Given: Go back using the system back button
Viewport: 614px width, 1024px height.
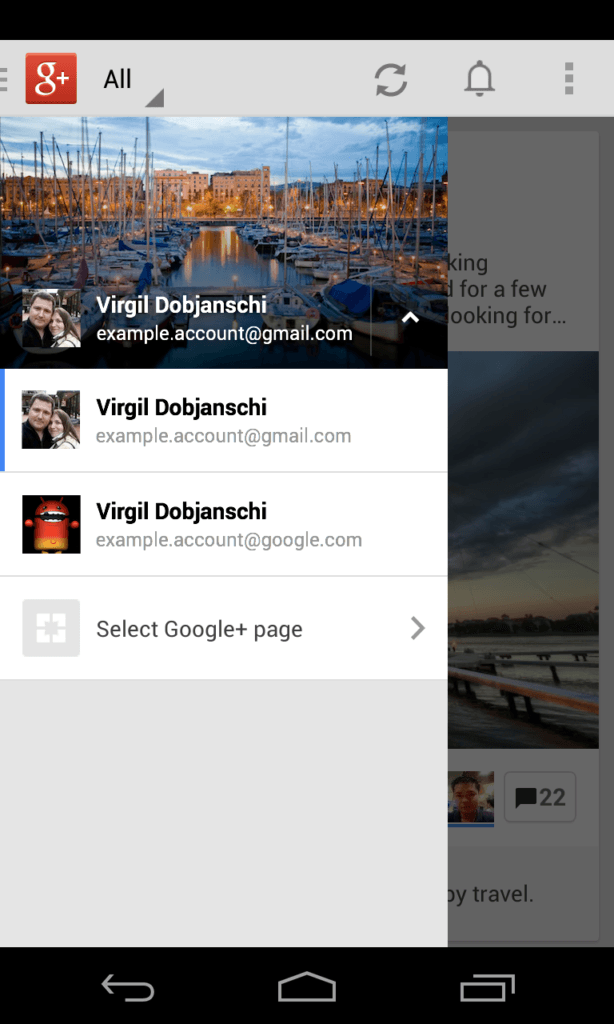Looking at the screenshot, I should (128, 988).
